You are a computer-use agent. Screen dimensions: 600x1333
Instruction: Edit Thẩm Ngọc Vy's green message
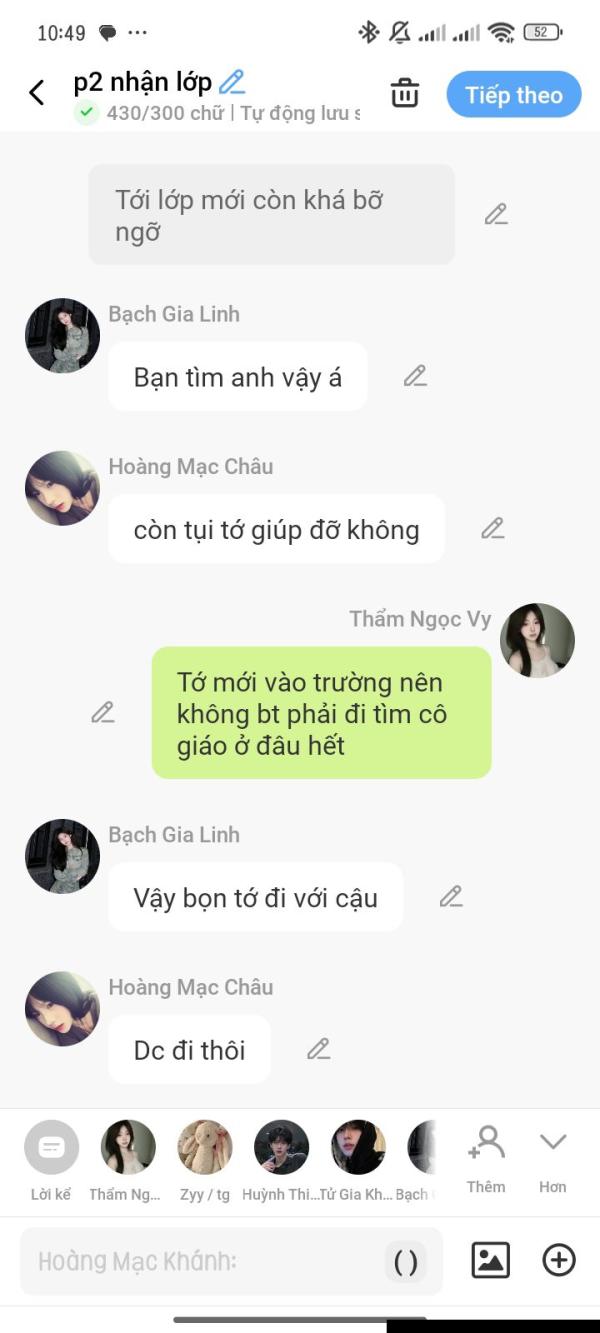103,712
